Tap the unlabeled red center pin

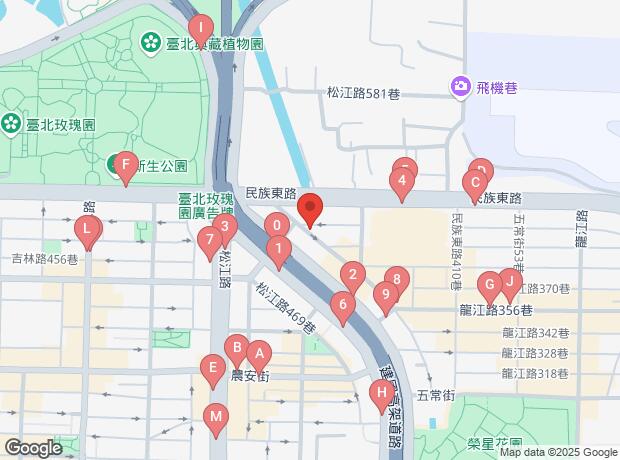(x=310, y=210)
